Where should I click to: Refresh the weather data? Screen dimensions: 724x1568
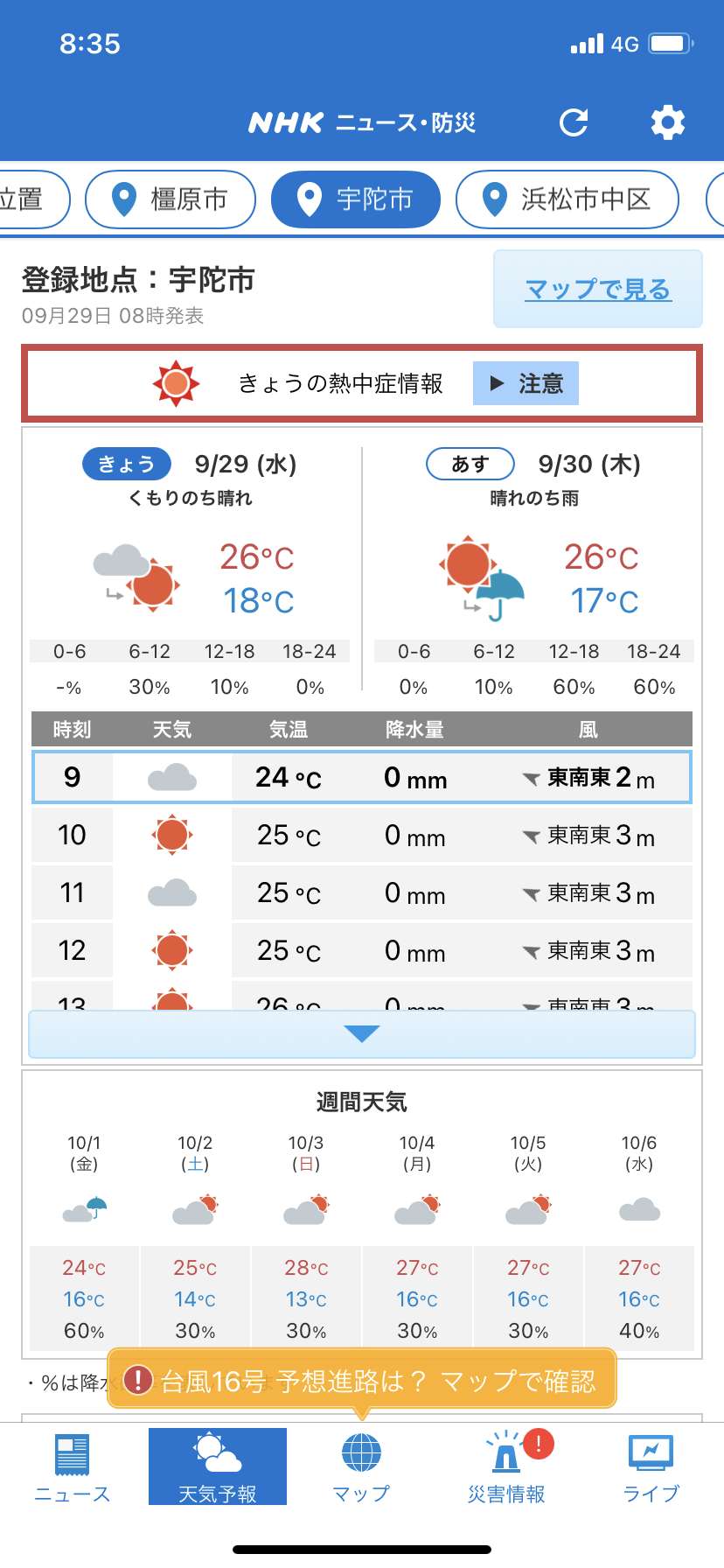(574, 122)
